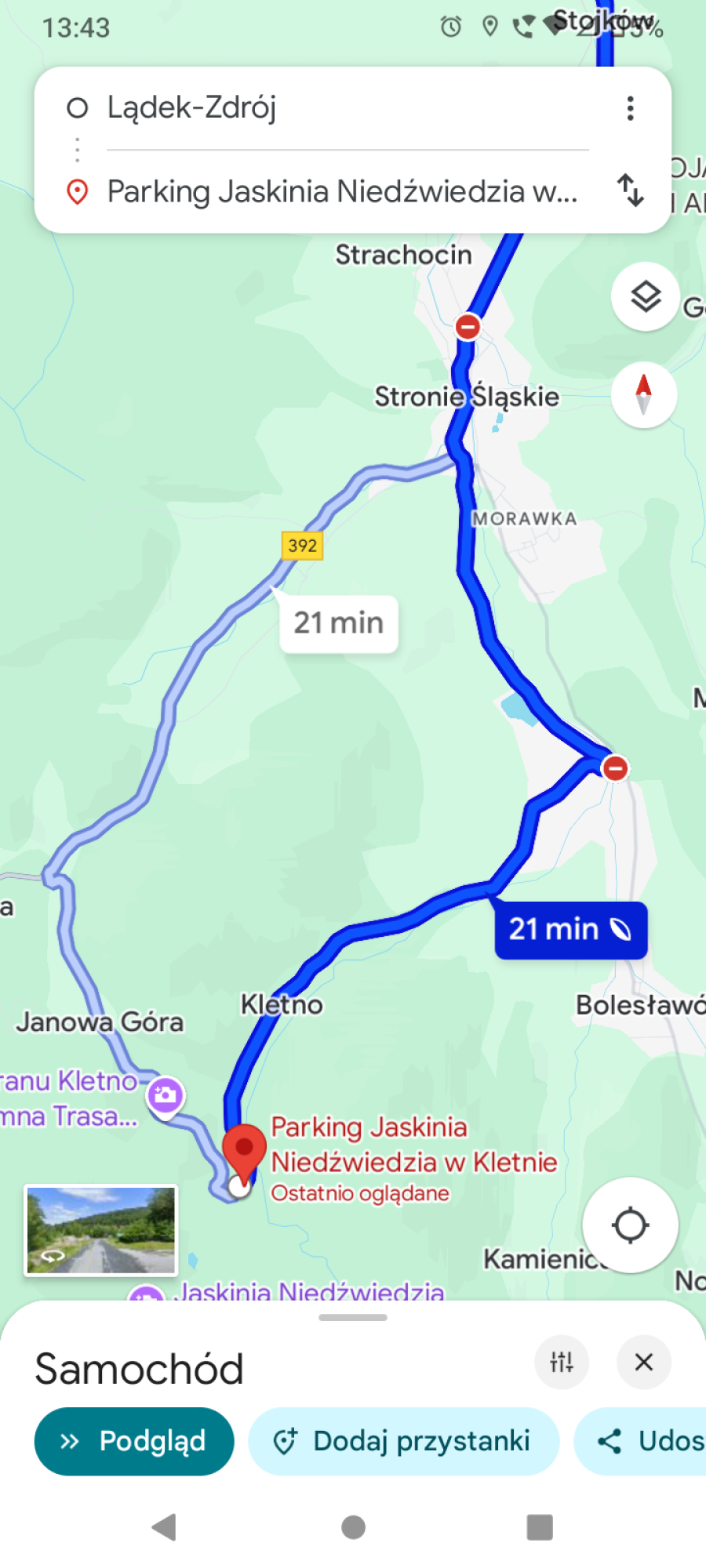706x1568 pixels.
Task: Close the Samochód directions panel
Action: coord(644,1363)
